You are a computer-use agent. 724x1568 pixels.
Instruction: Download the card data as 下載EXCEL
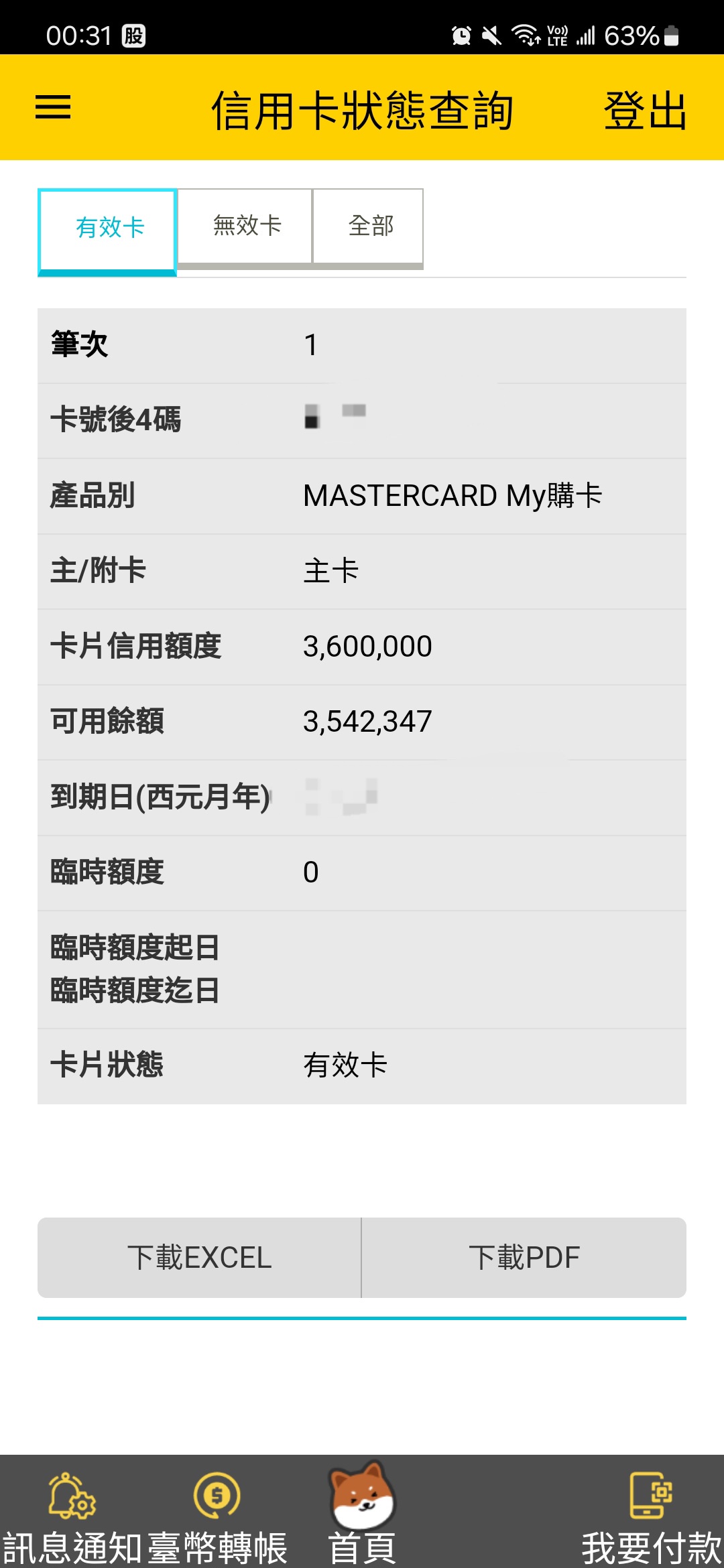pyautogui.click(x=200, y=1257)
